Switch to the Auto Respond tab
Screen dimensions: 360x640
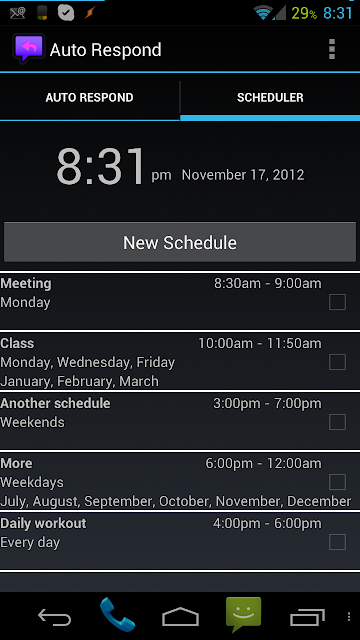pos(89,98)
